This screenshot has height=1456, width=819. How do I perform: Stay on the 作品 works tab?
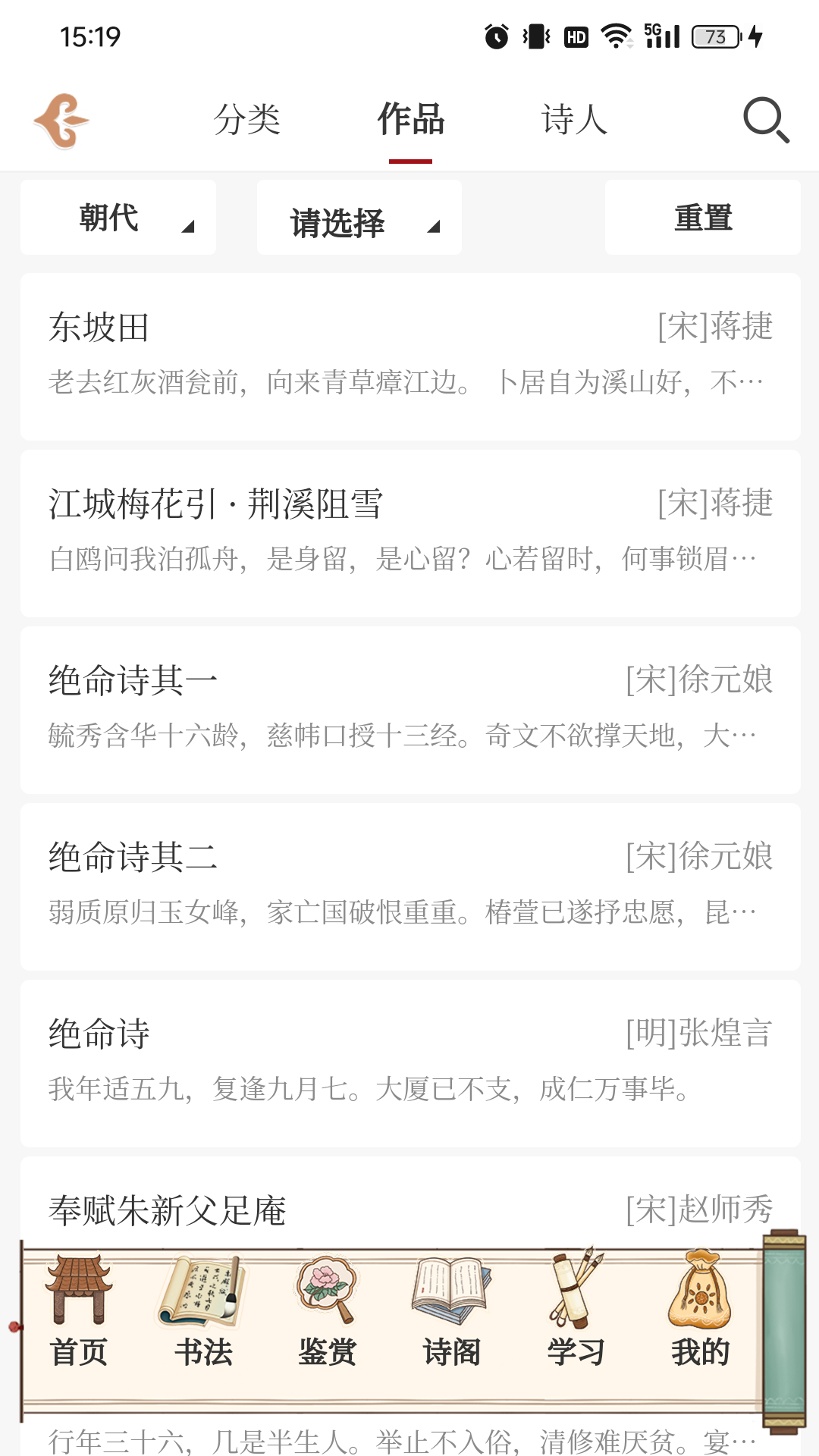point(412,120)
